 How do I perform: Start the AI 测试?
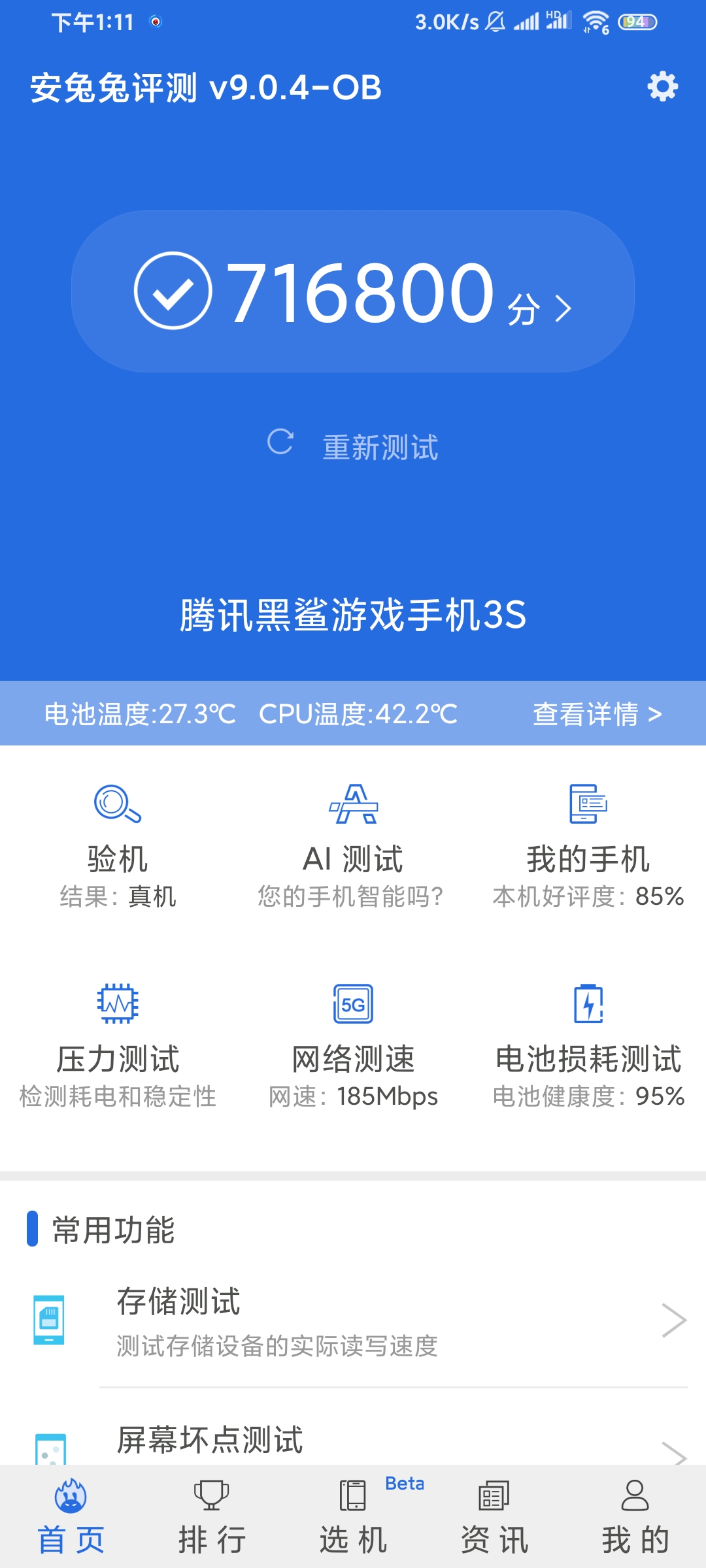click(353, 846)
